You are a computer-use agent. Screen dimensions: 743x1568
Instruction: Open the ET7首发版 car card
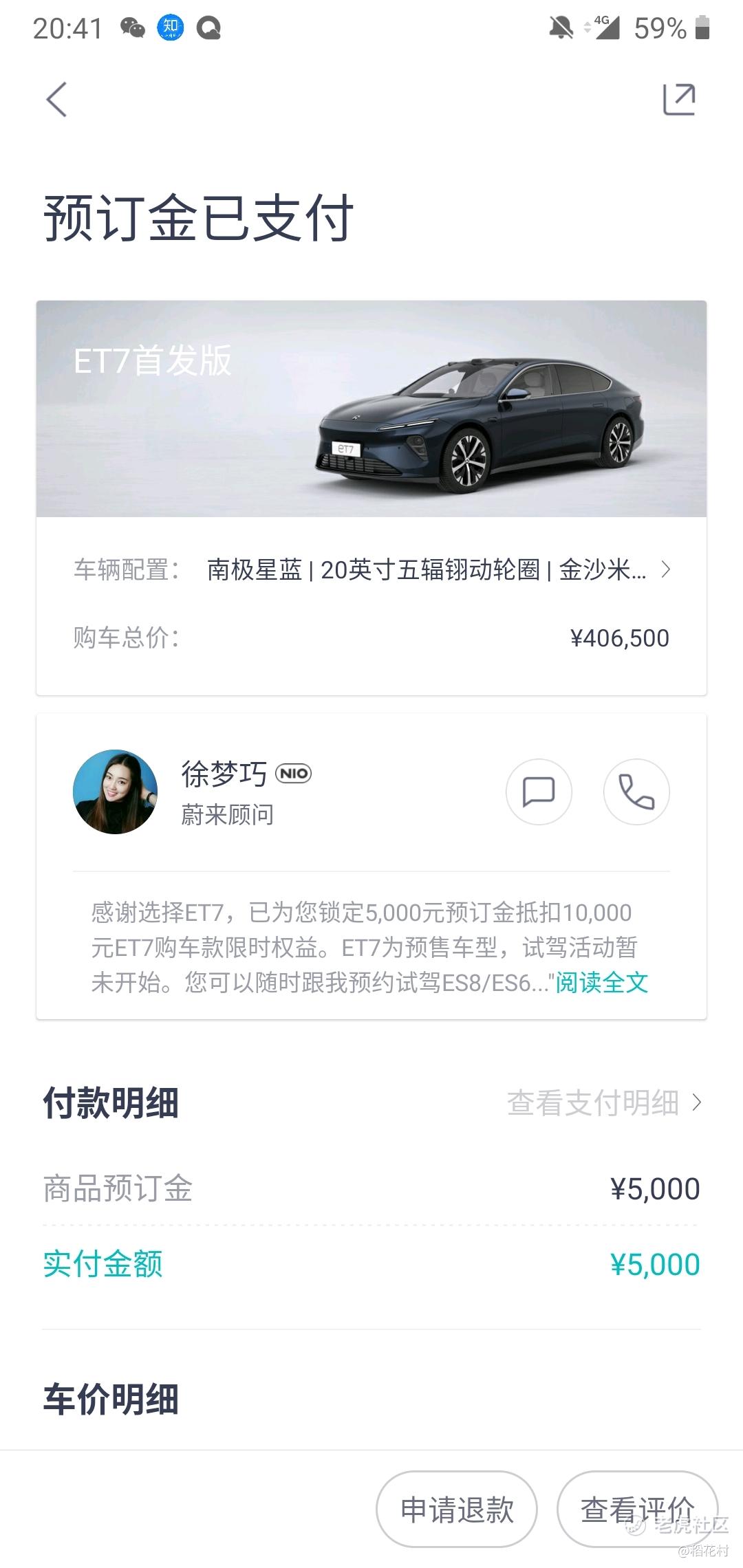[371, 409]
